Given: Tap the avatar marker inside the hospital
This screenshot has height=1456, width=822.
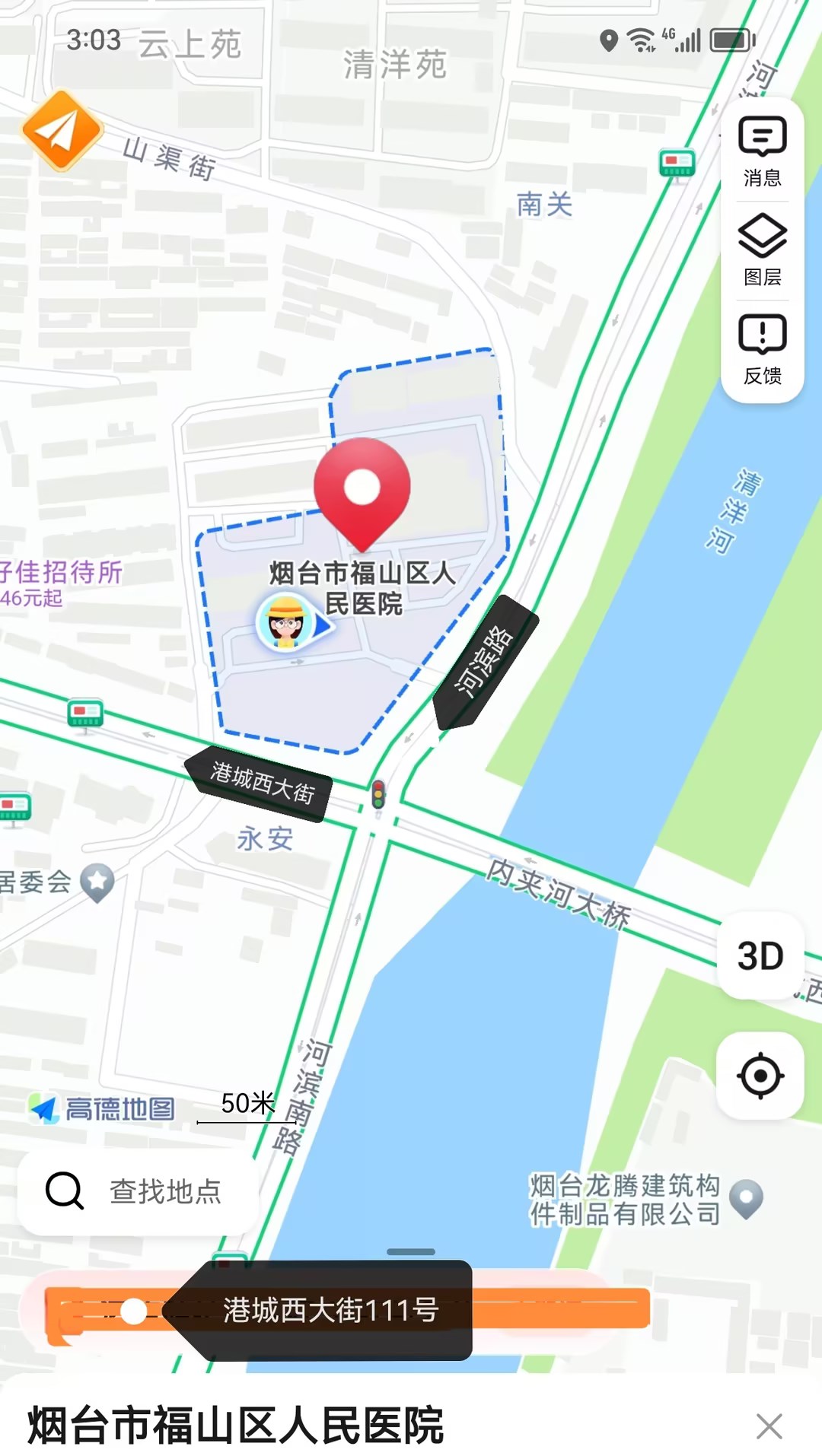Looking at the screenshot, I should click(287, 622).
